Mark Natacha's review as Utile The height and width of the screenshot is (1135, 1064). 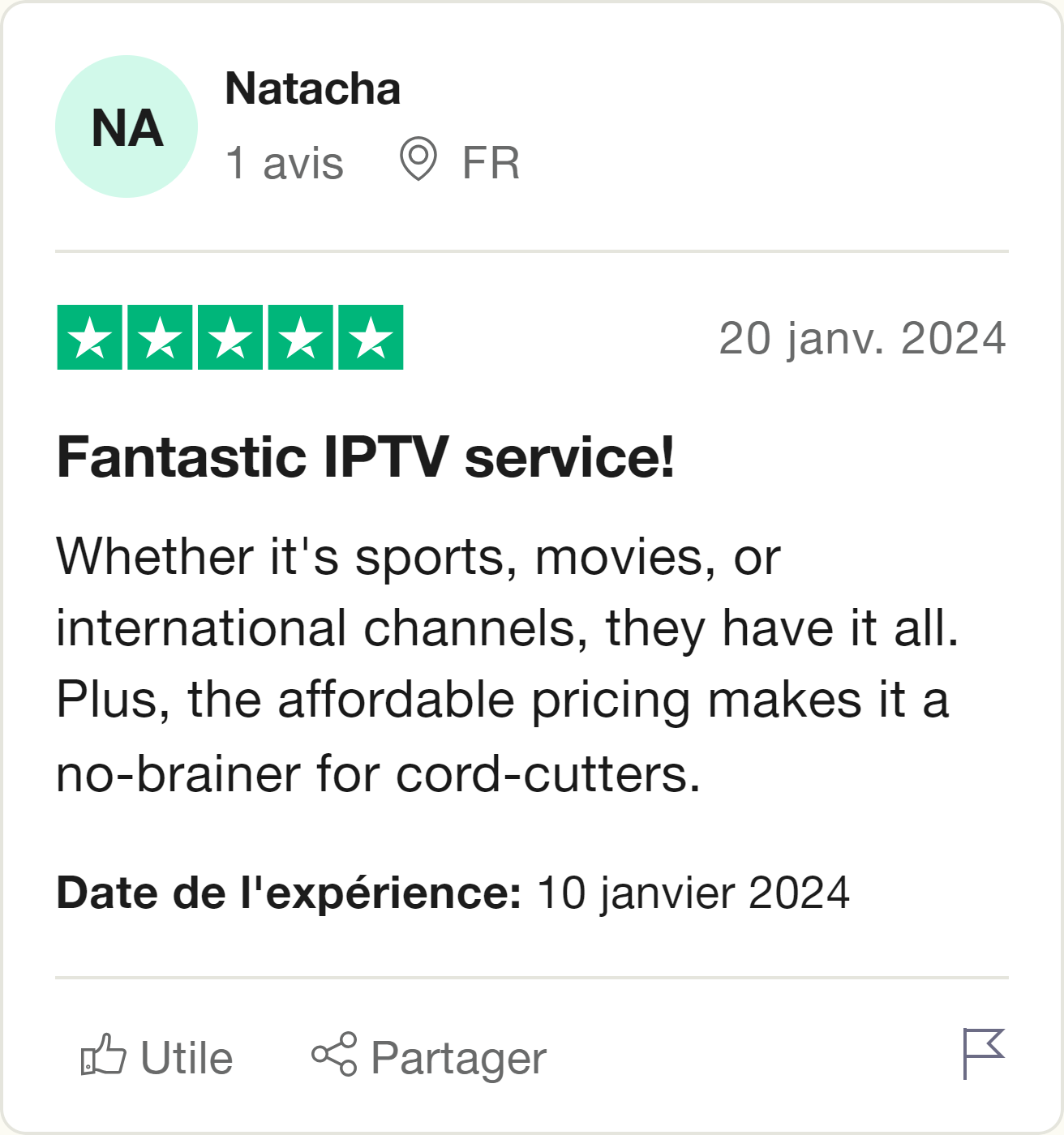tap(157, 1056)
